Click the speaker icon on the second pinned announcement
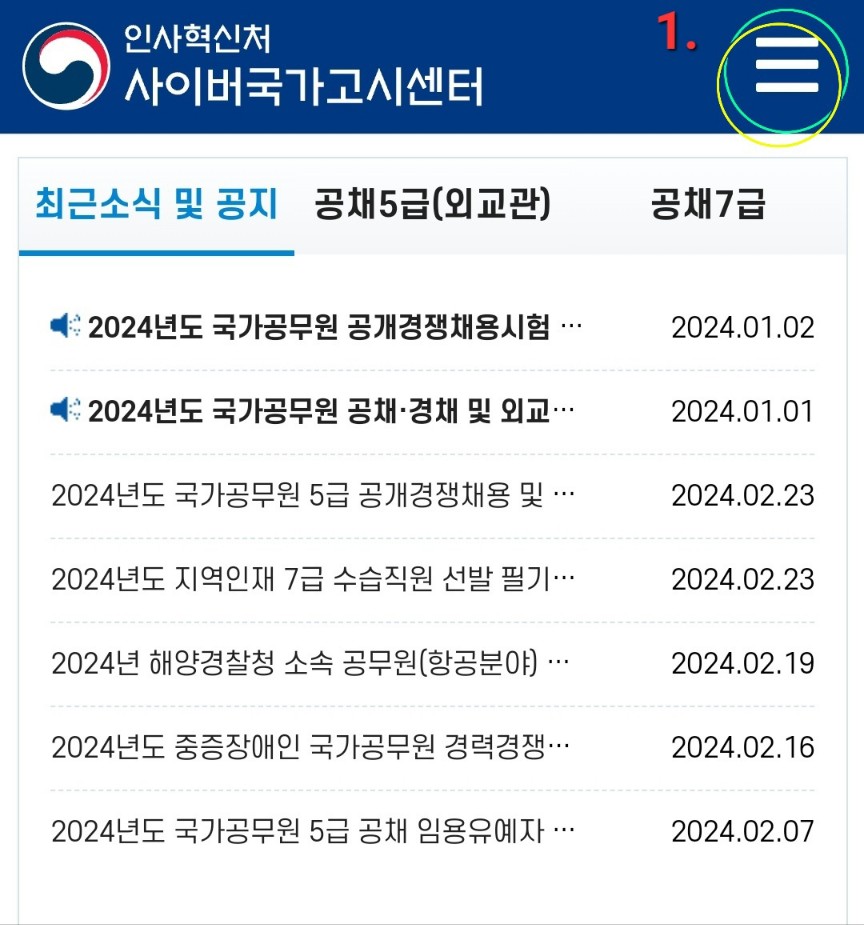 [x=64, y=408]
